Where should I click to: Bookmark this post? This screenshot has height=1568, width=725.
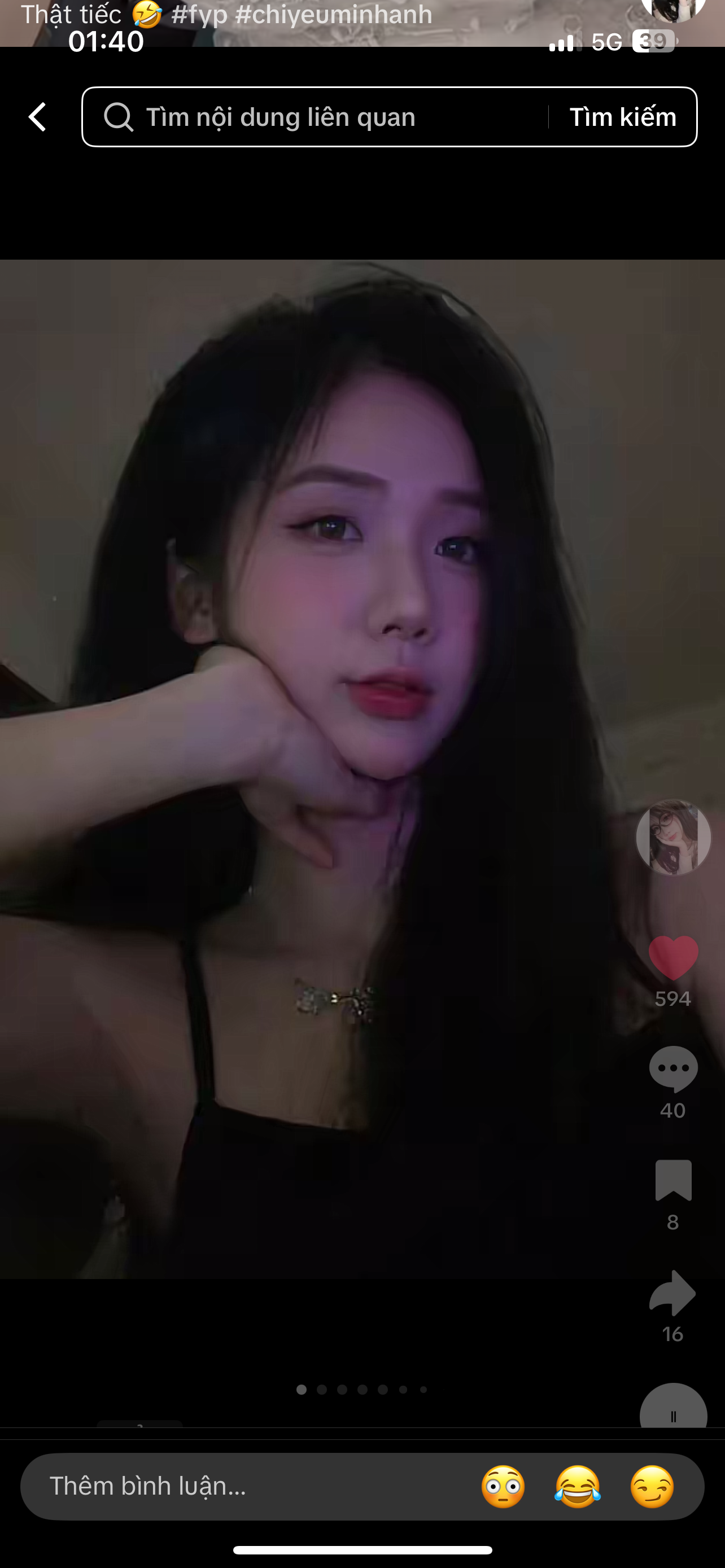coord(673,1180)
